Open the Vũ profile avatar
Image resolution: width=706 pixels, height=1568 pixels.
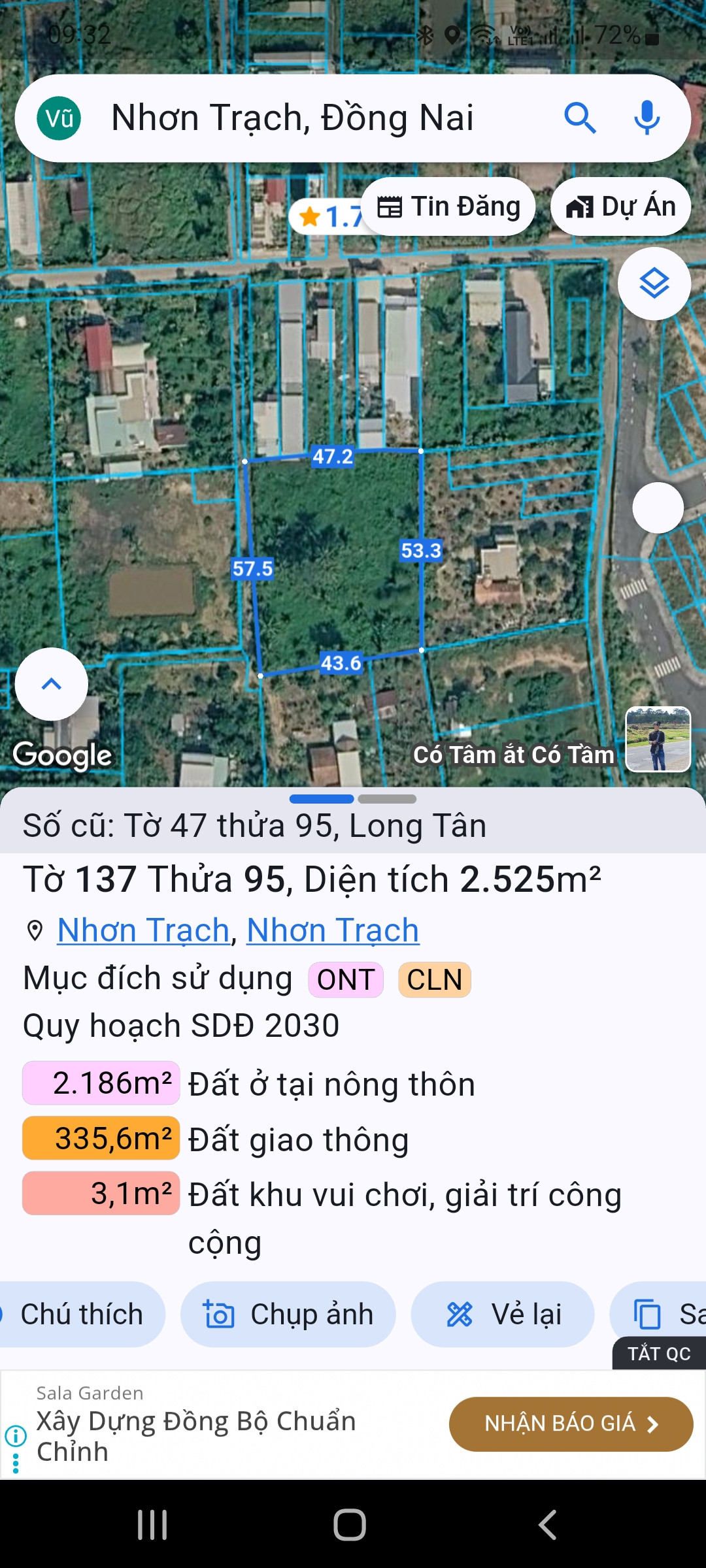[59, 118]
